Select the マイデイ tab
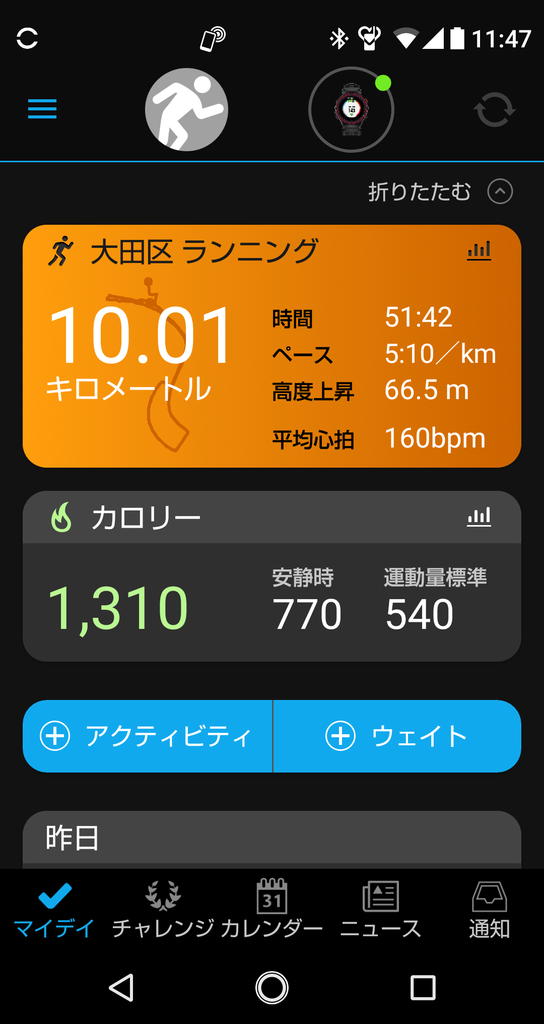This screenshot has width=544, height=1024. pos(54,910)
